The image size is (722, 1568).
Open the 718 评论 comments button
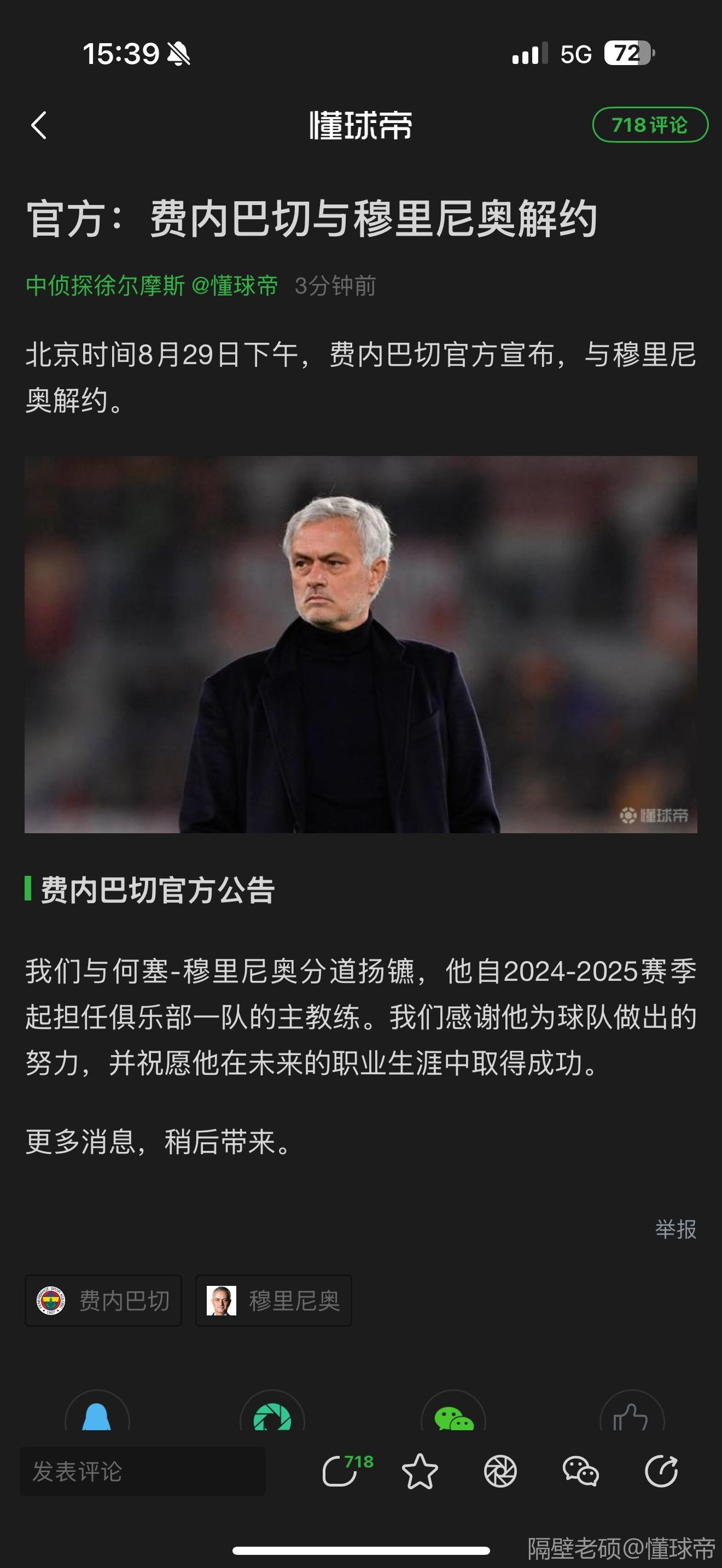pyautogui.click(x=650, y=125)
